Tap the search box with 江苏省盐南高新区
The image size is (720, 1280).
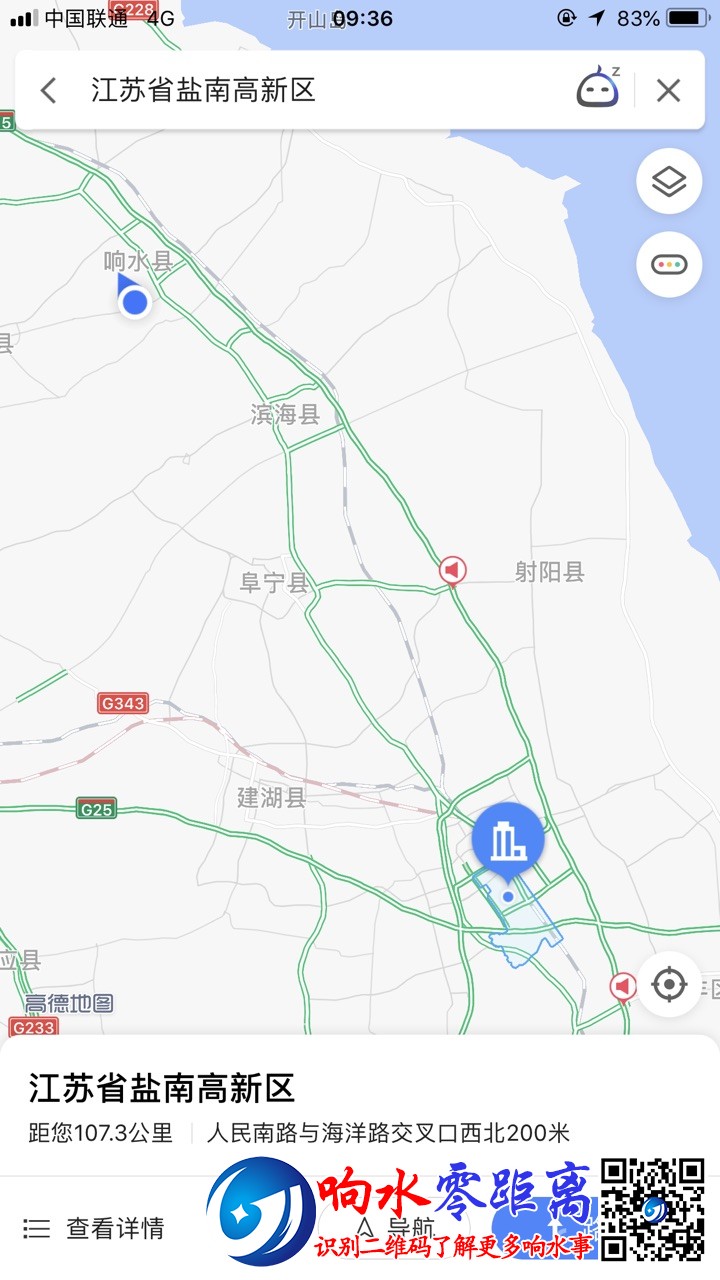pos(300,91)
